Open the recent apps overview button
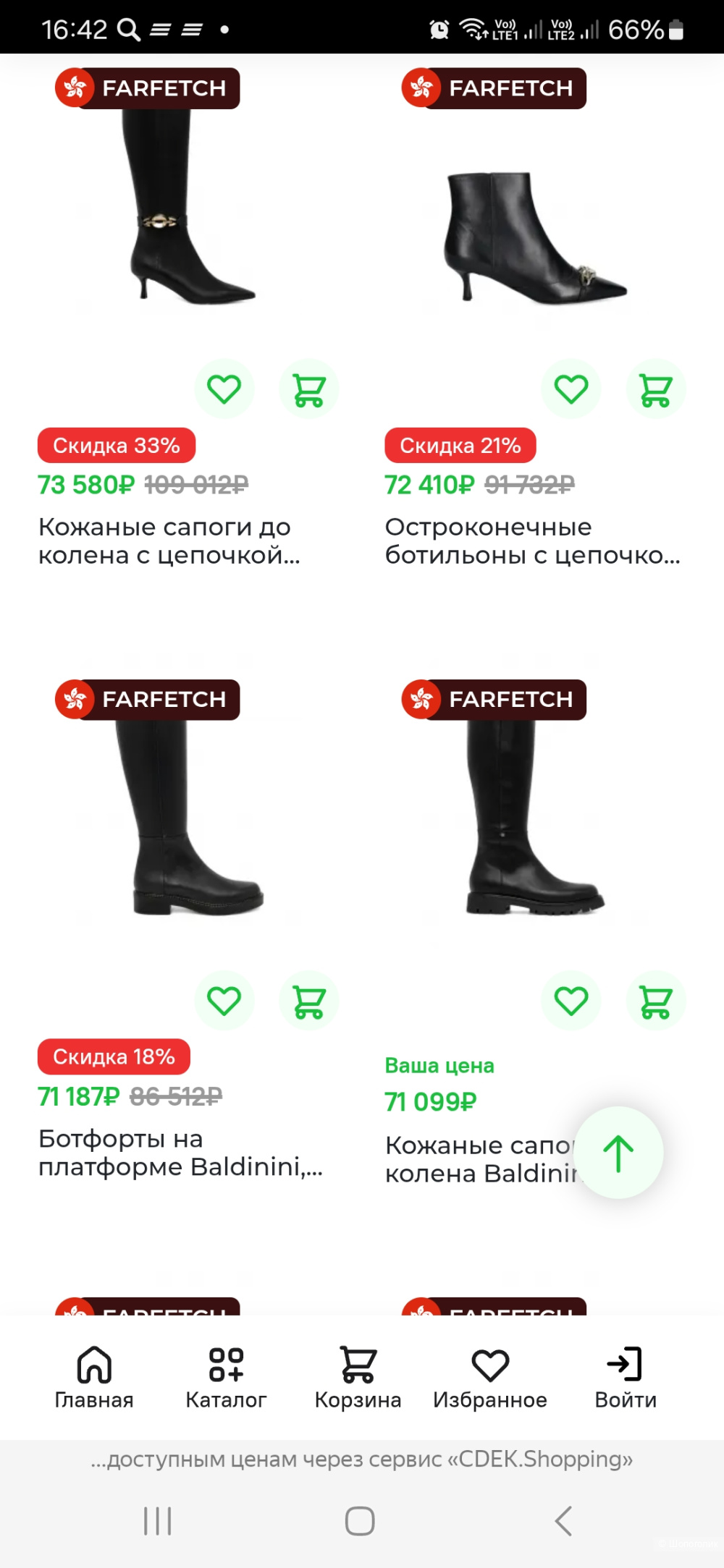This screenshot has height=1568, width=724. (x=156, y=1522)
